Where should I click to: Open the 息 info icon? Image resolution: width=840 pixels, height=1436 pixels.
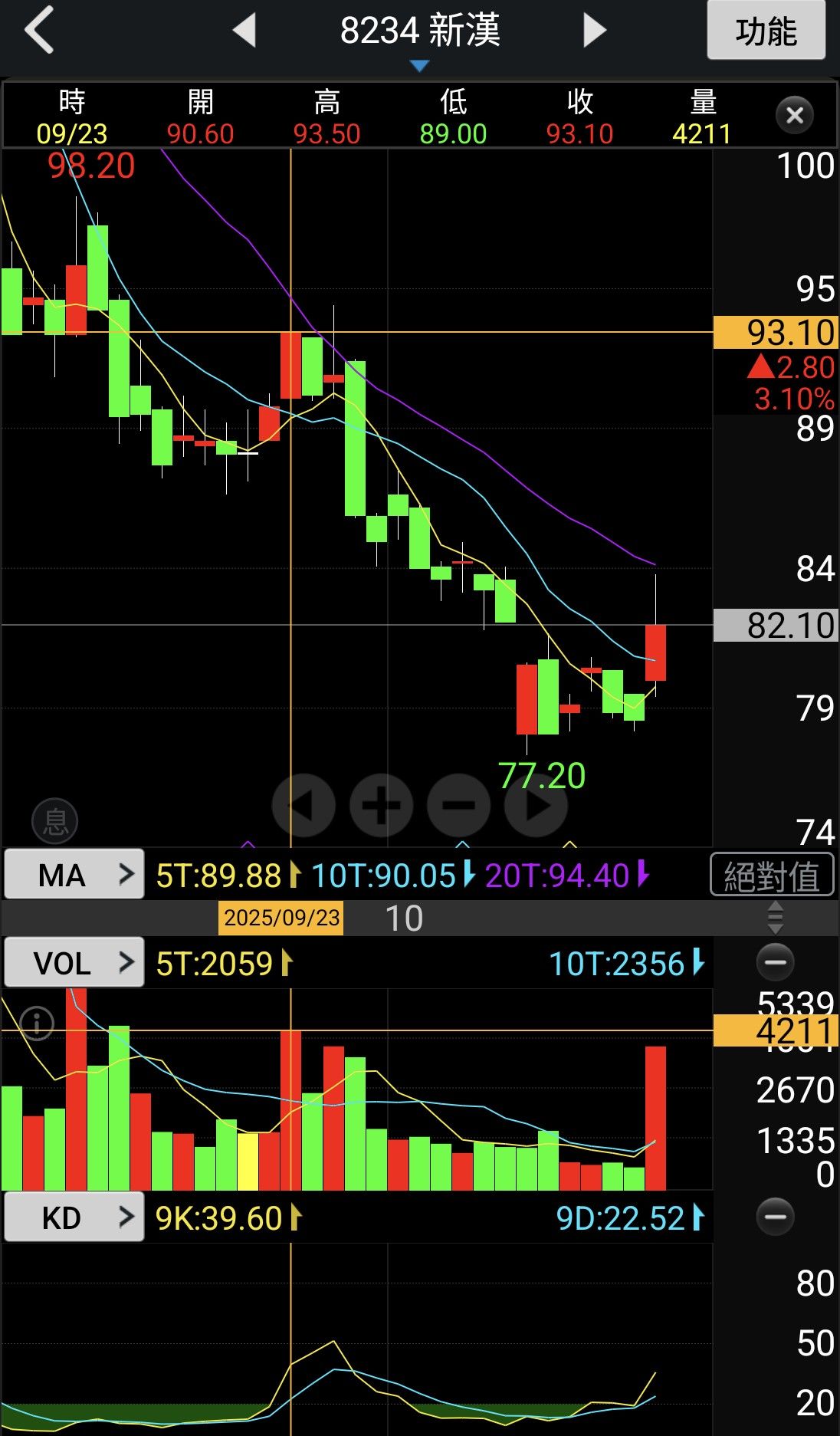[x=54, y=821]
